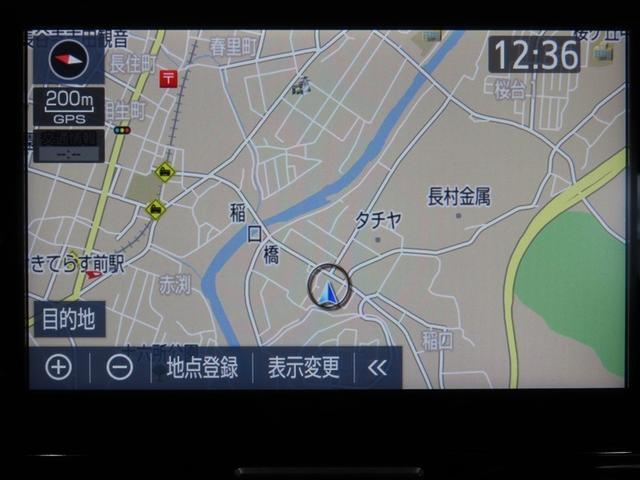This screenshot has width=640, height=480.
Task: Zoom out with the minus button
Action: (119, 367)
